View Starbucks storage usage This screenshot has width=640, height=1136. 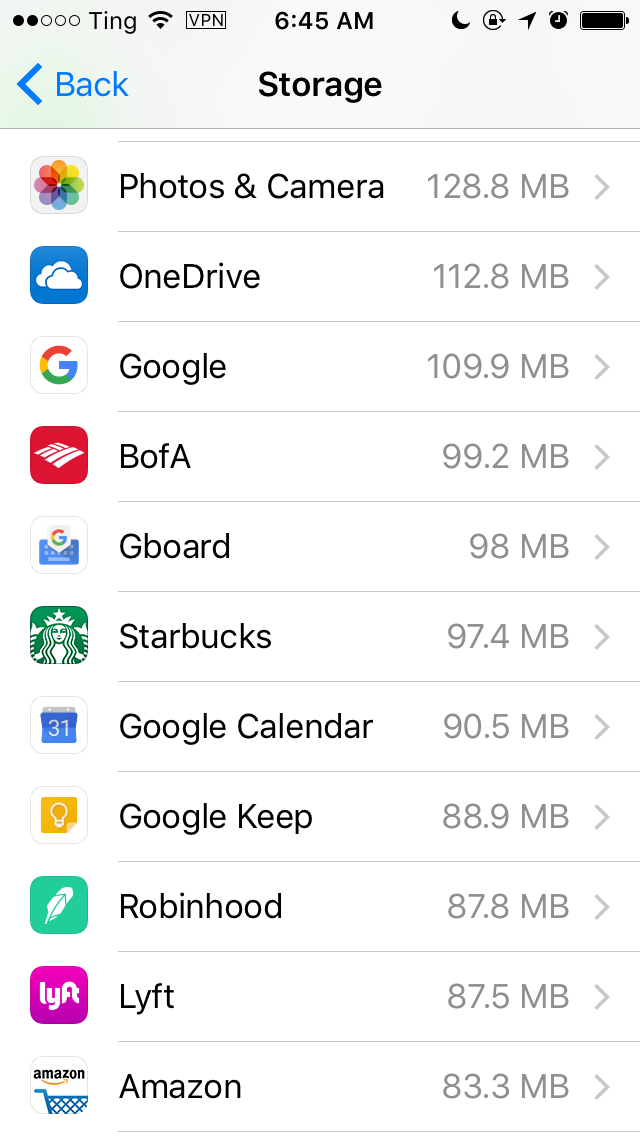point(320,637)
